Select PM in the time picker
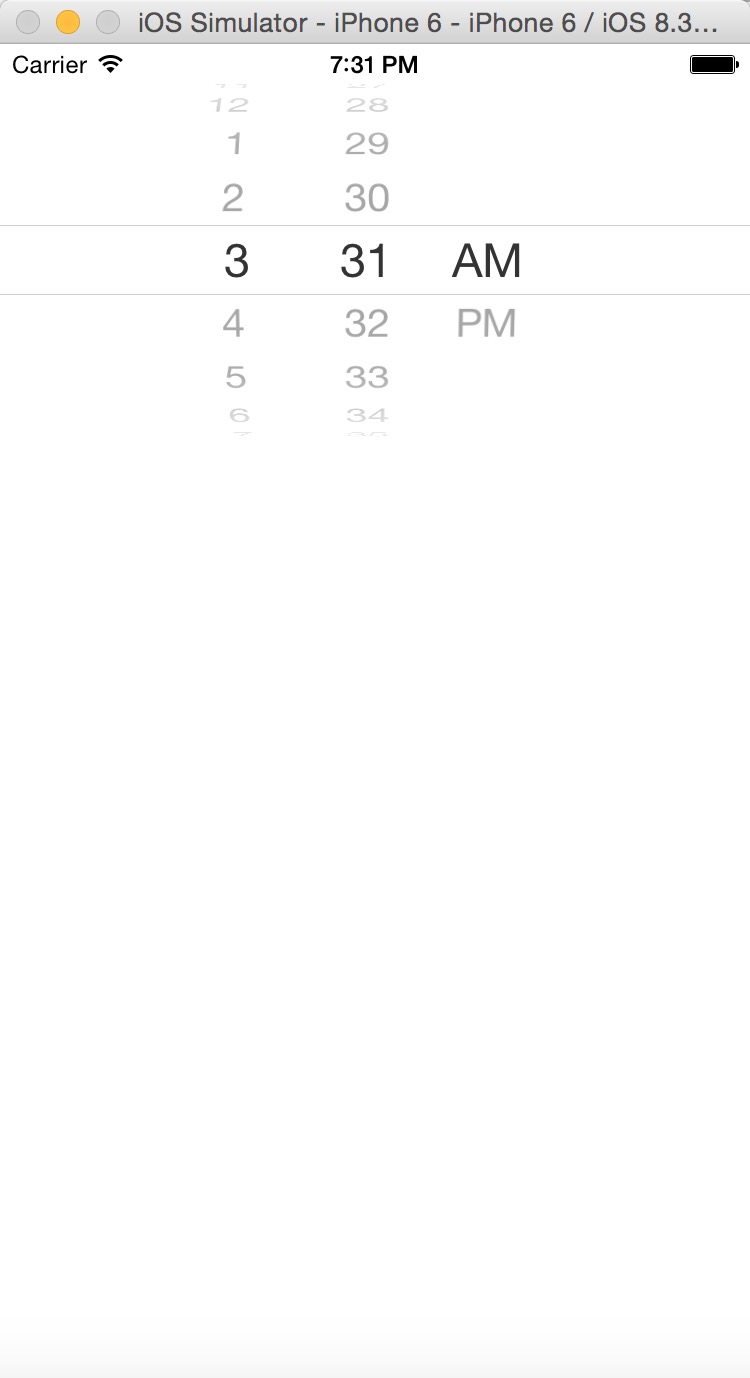This screenshot has width=750, height=1378. click(486, 323)
